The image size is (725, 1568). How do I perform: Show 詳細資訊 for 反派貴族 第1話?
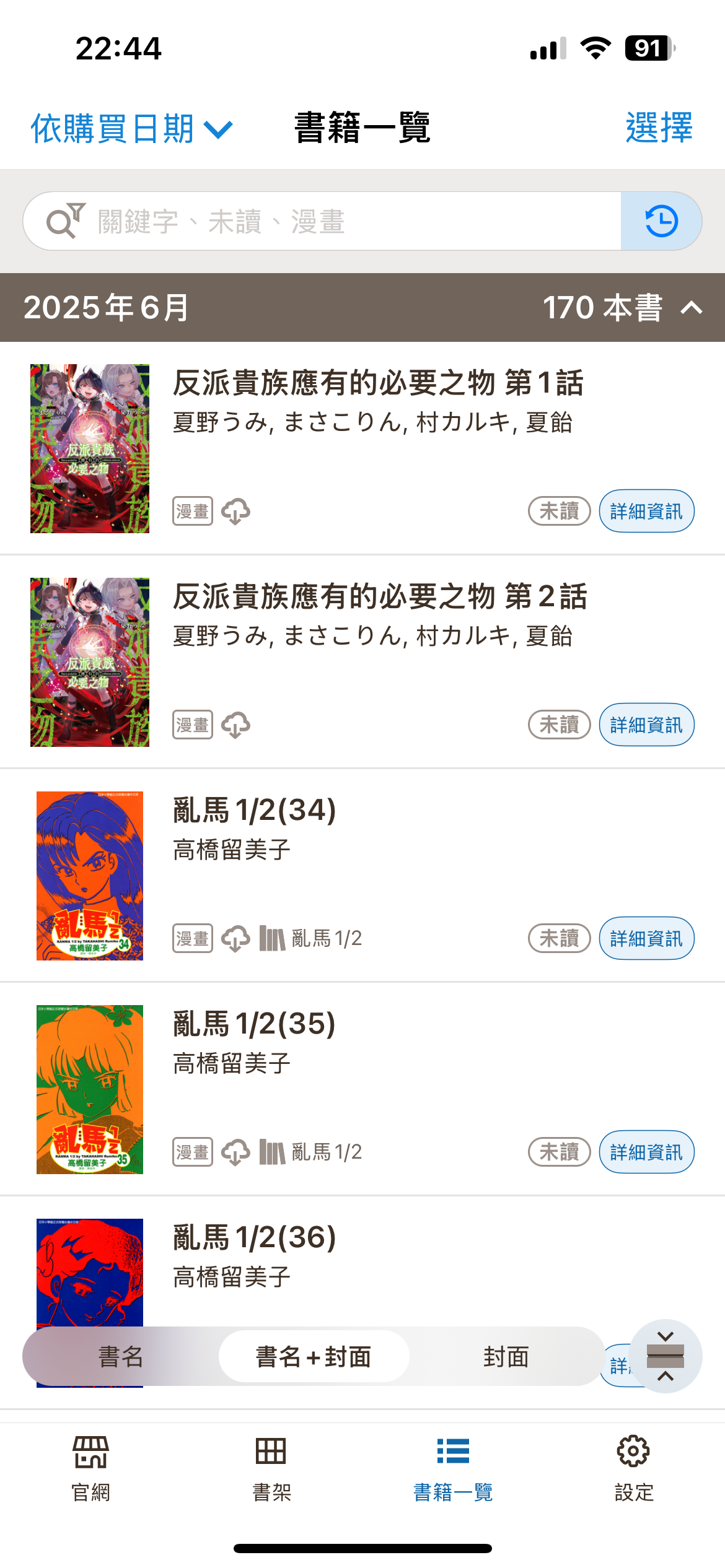click(x=646, y=511)
